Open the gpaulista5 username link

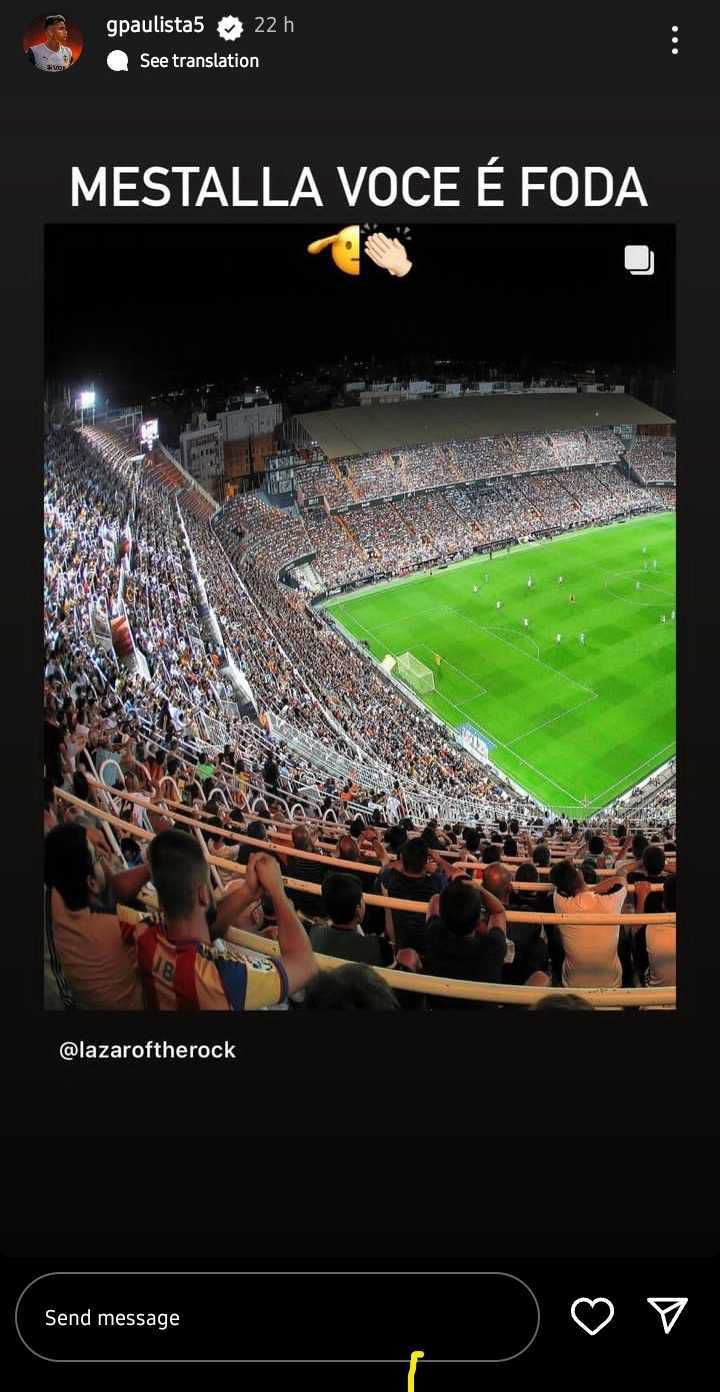pyautogui.click(x=154, y=26)
